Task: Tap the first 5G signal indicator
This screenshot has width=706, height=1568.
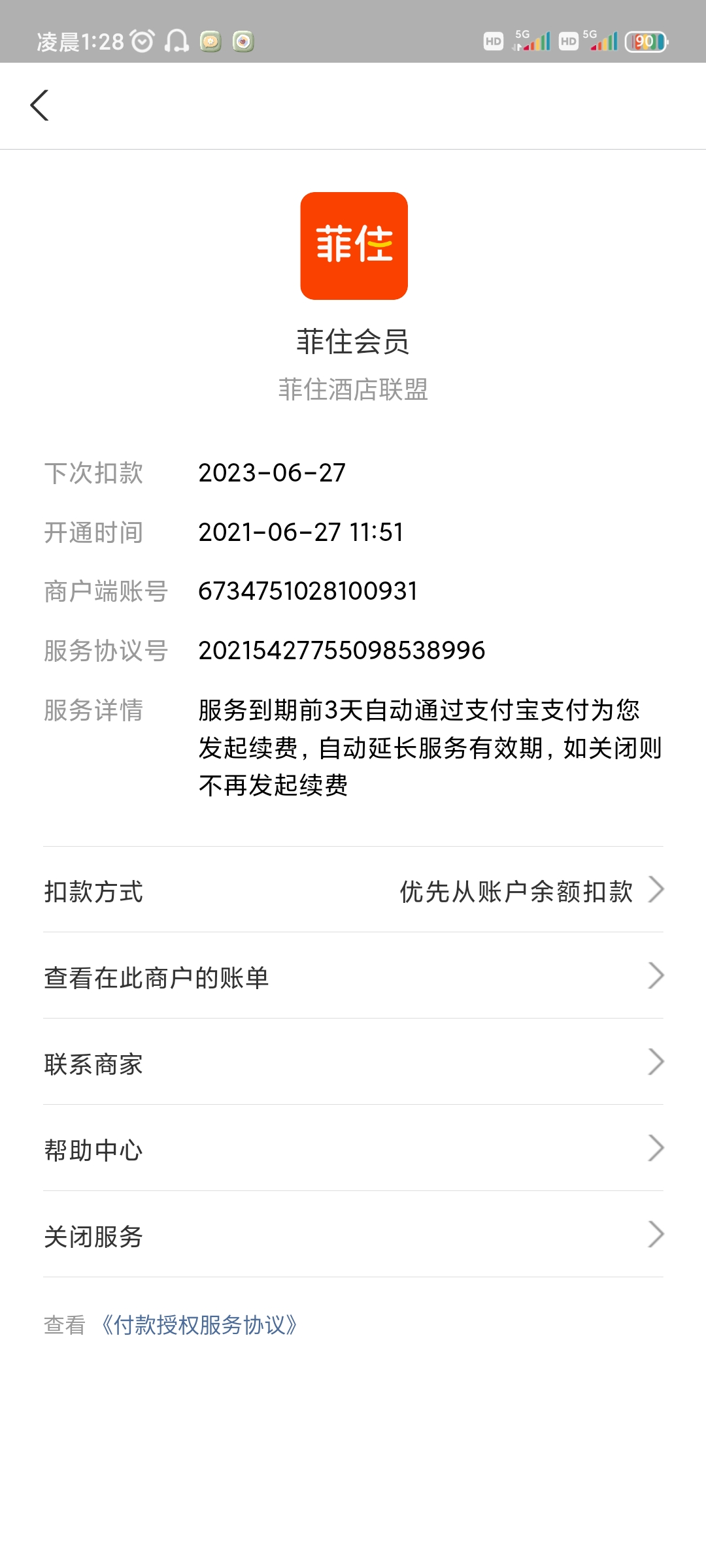Action: [533, 41]
